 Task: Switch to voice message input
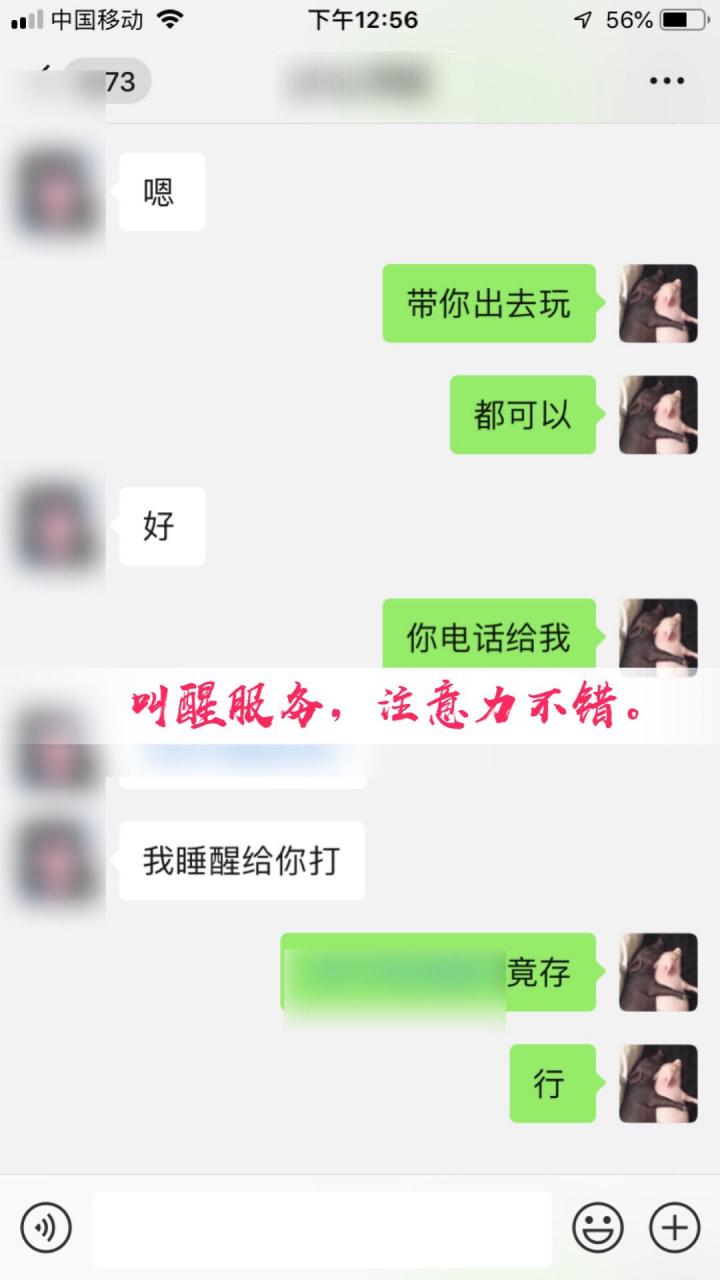click(x=46, y=1227)
